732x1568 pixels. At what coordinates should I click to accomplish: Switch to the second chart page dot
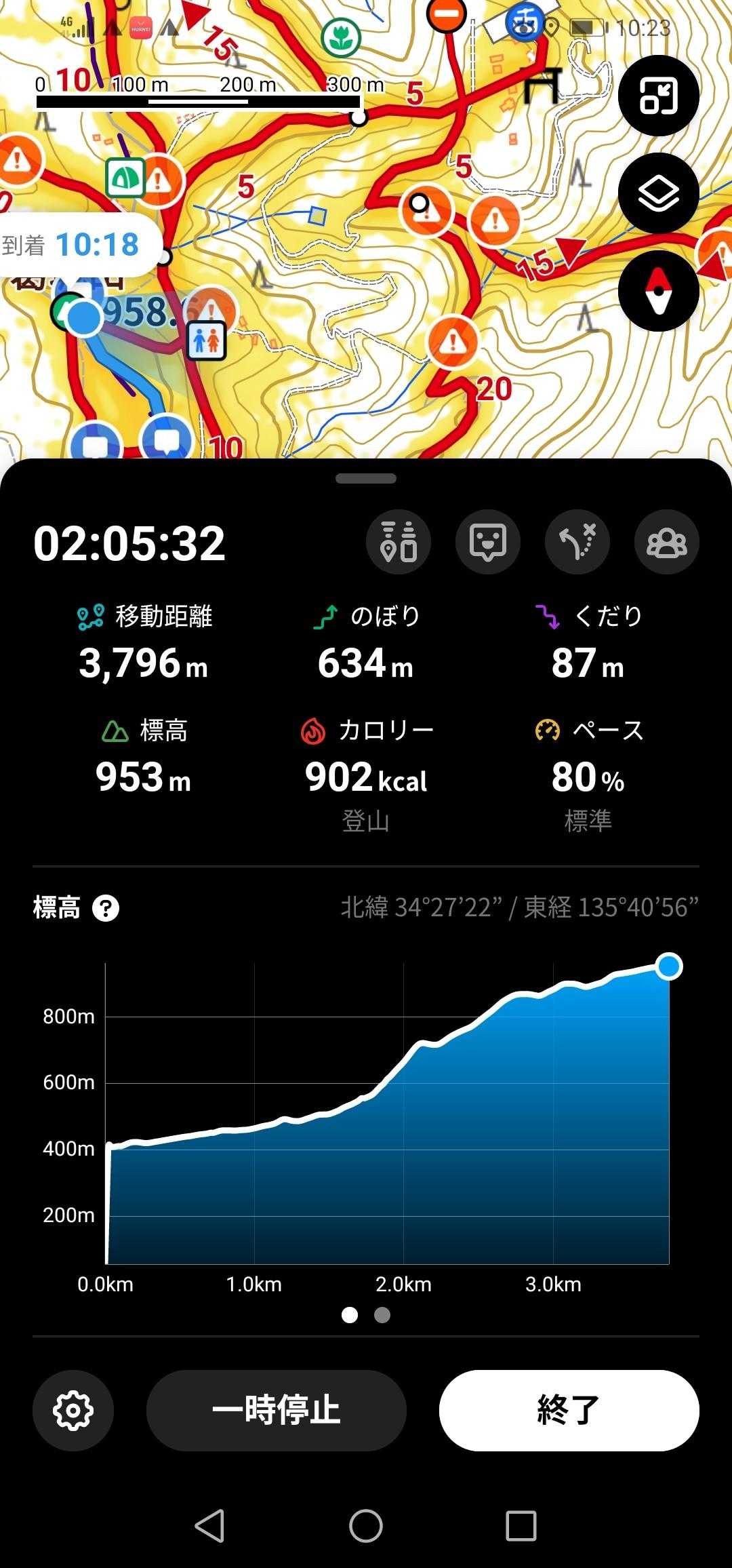tap(382, 1315)
